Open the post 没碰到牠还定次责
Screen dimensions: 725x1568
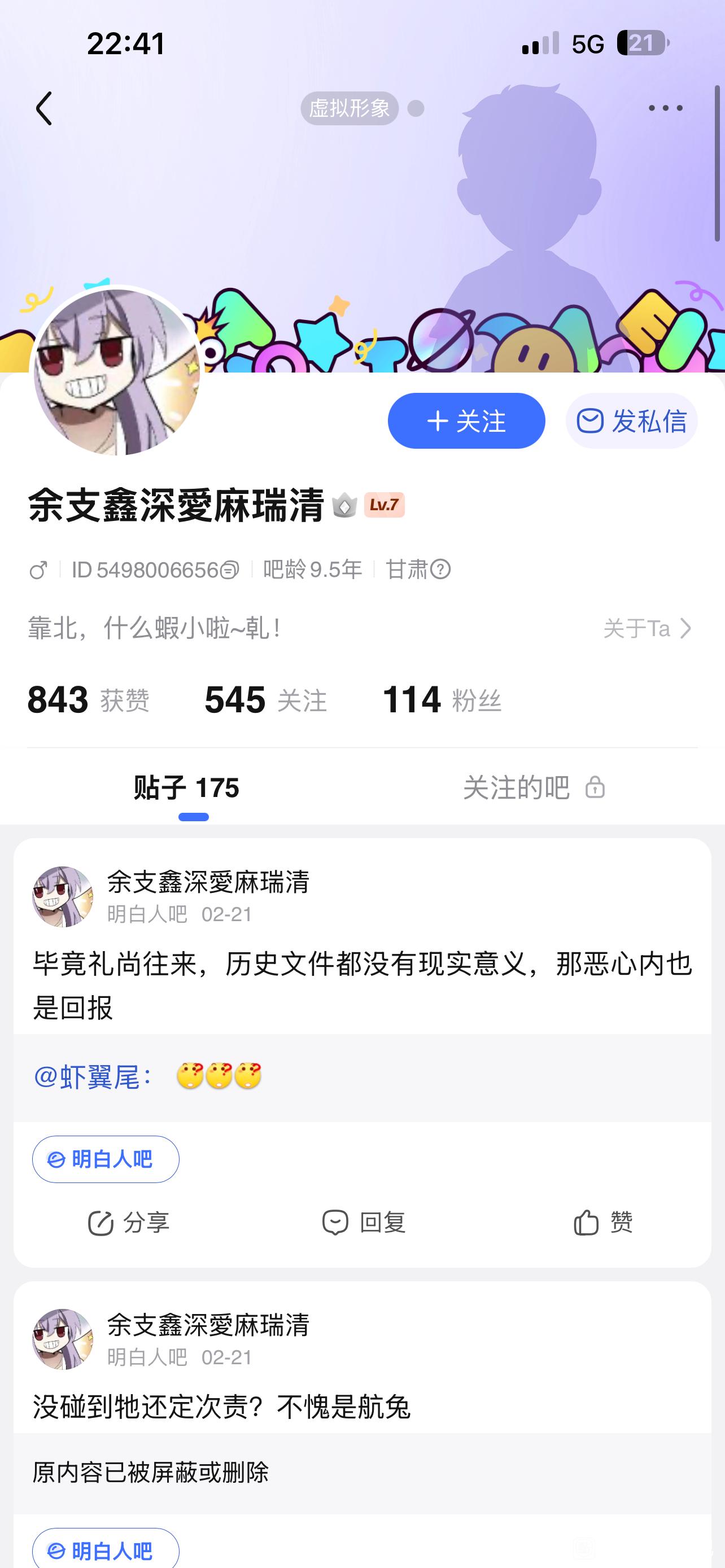[222, 1407]
